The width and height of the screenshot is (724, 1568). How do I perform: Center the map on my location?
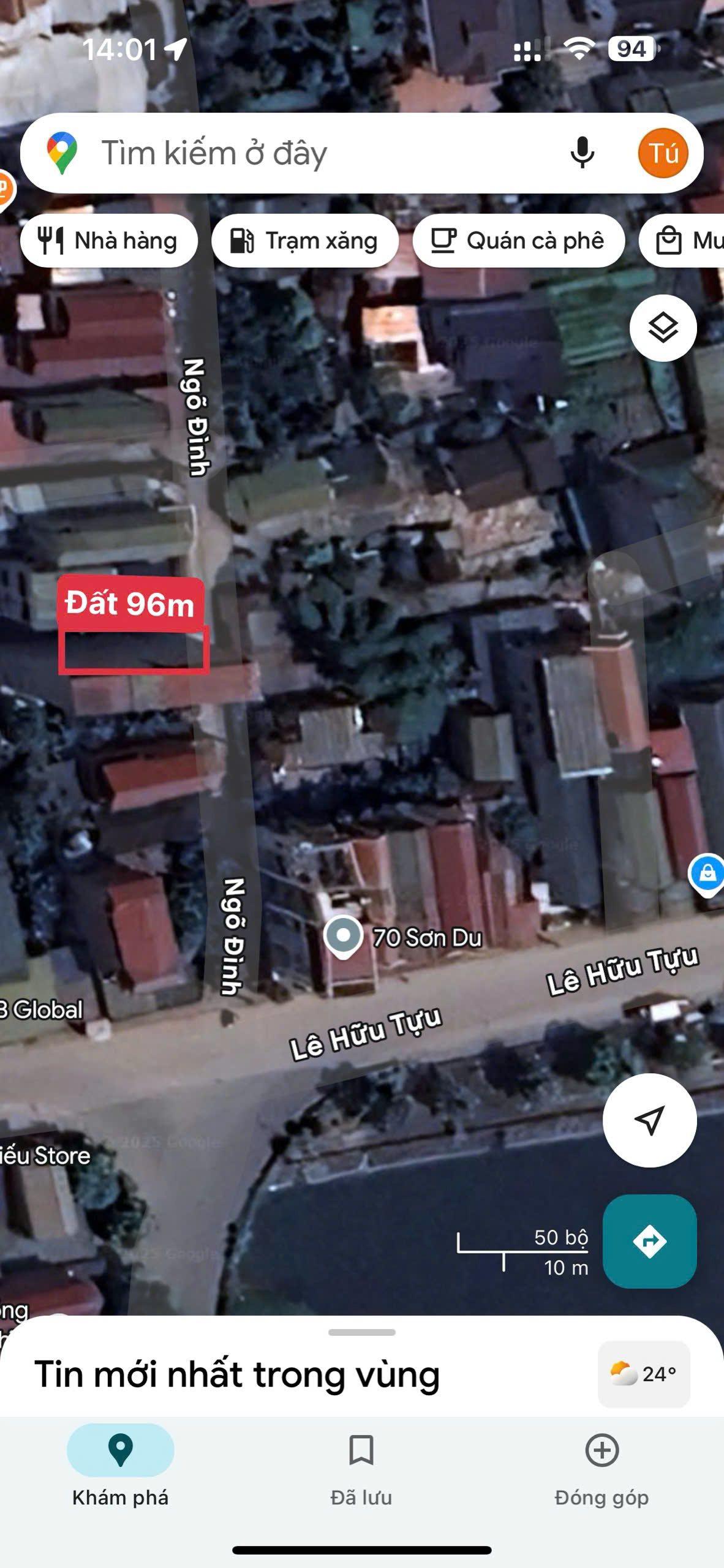coord(649,1120)
